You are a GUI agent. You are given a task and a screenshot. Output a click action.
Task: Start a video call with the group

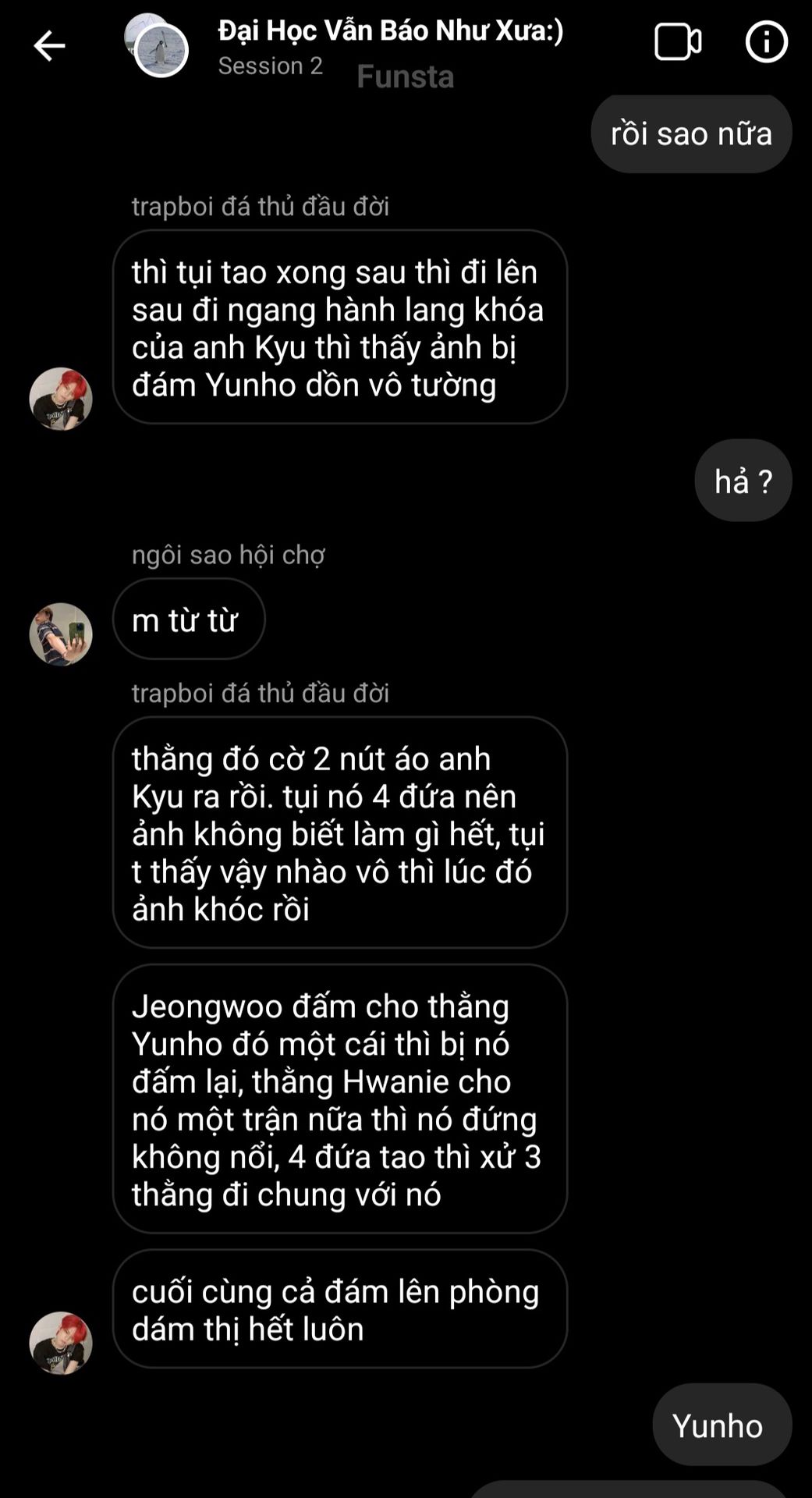point(677,42)
